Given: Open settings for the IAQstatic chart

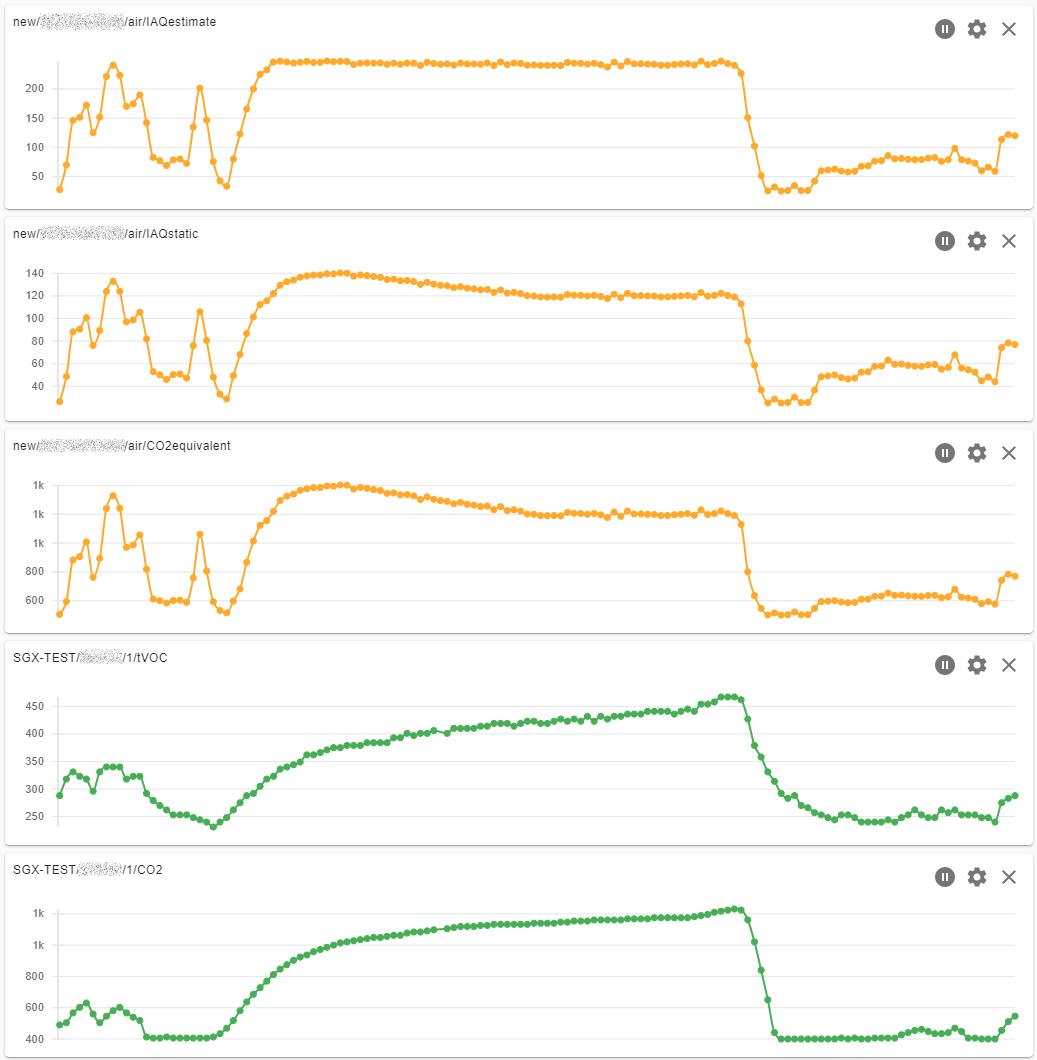Looking at the screenshot, I should pos(977,241).
